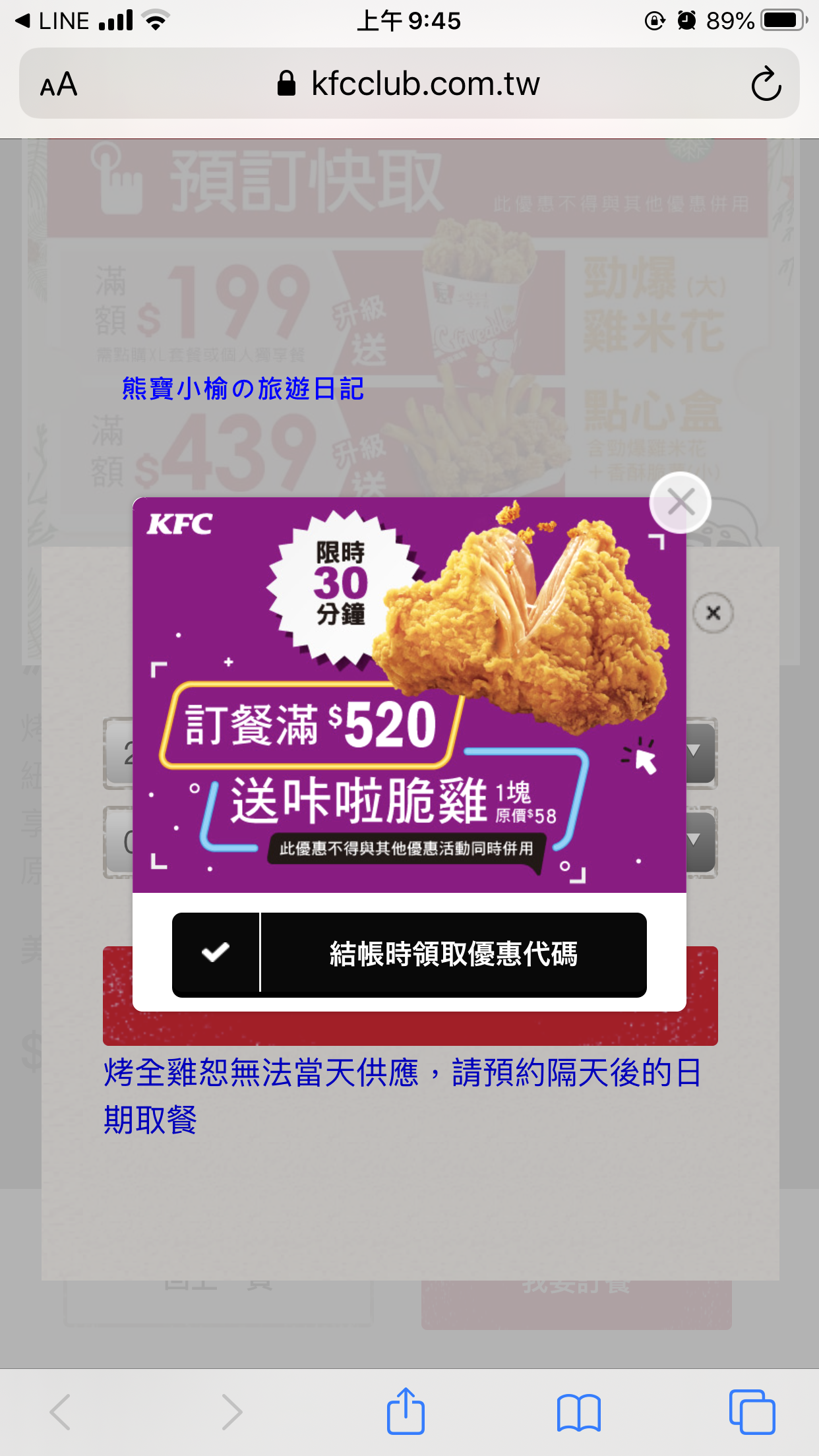
Task: Close the notice behind the popup
Action: pyautogui.click(x=714, y=613)
